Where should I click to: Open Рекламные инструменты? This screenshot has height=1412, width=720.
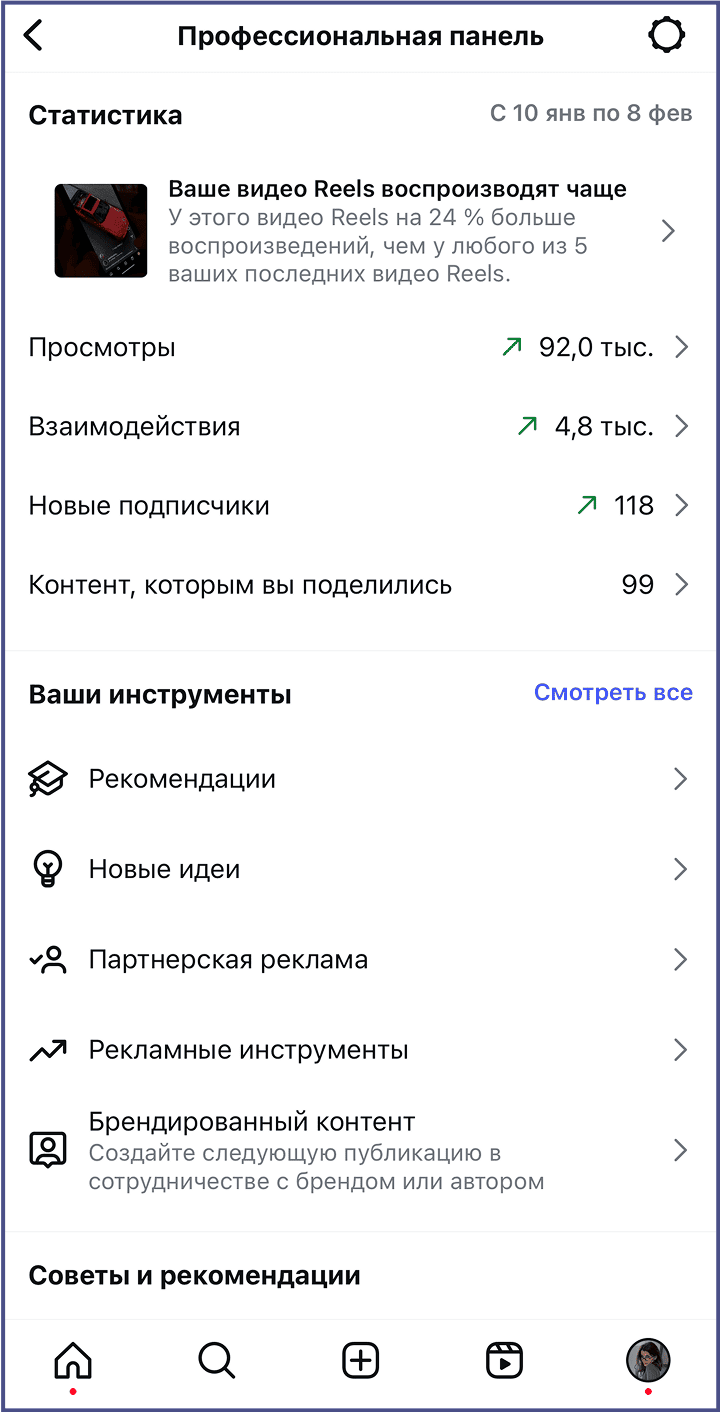(360, 1050)
